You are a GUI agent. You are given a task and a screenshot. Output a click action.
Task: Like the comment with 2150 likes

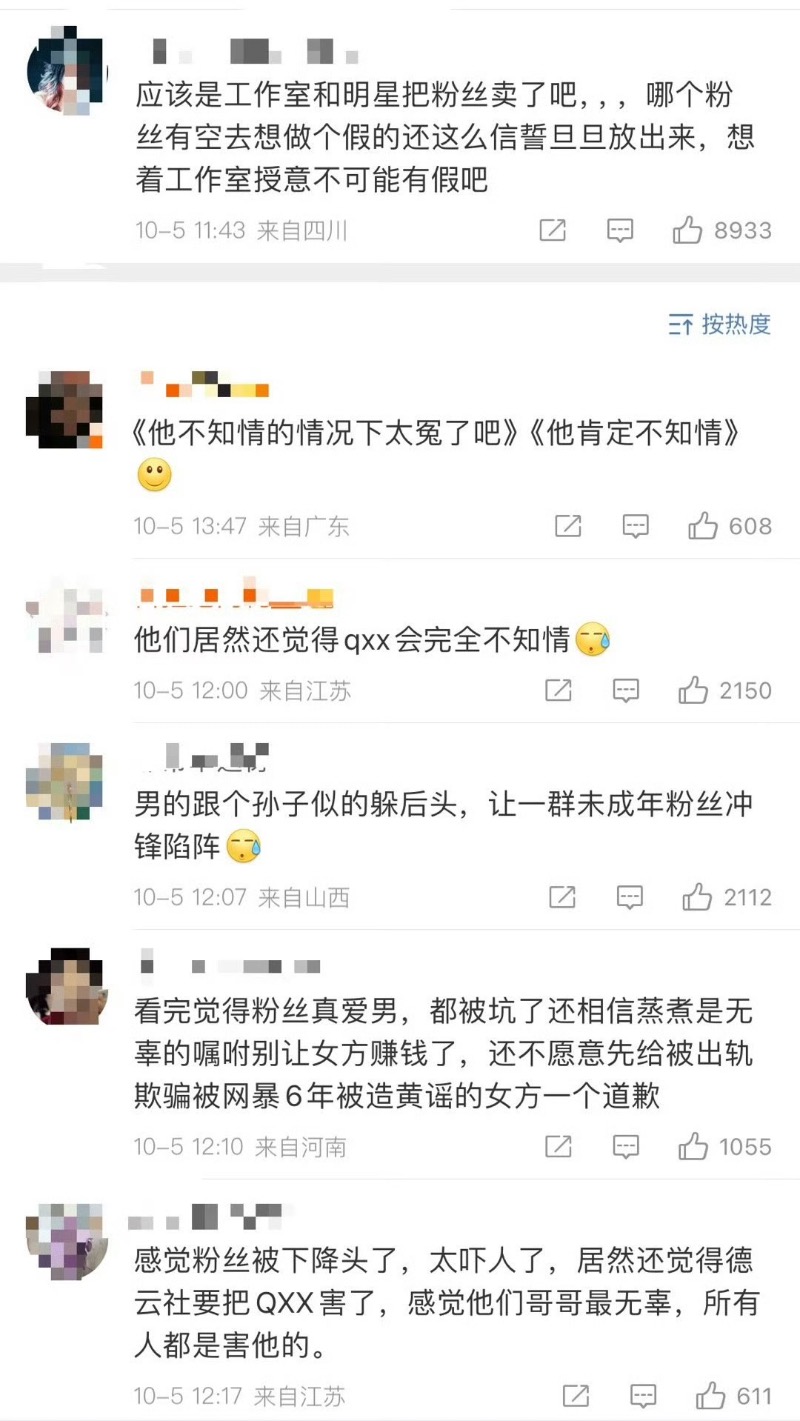pyautogui.click(x=693, y=690)
